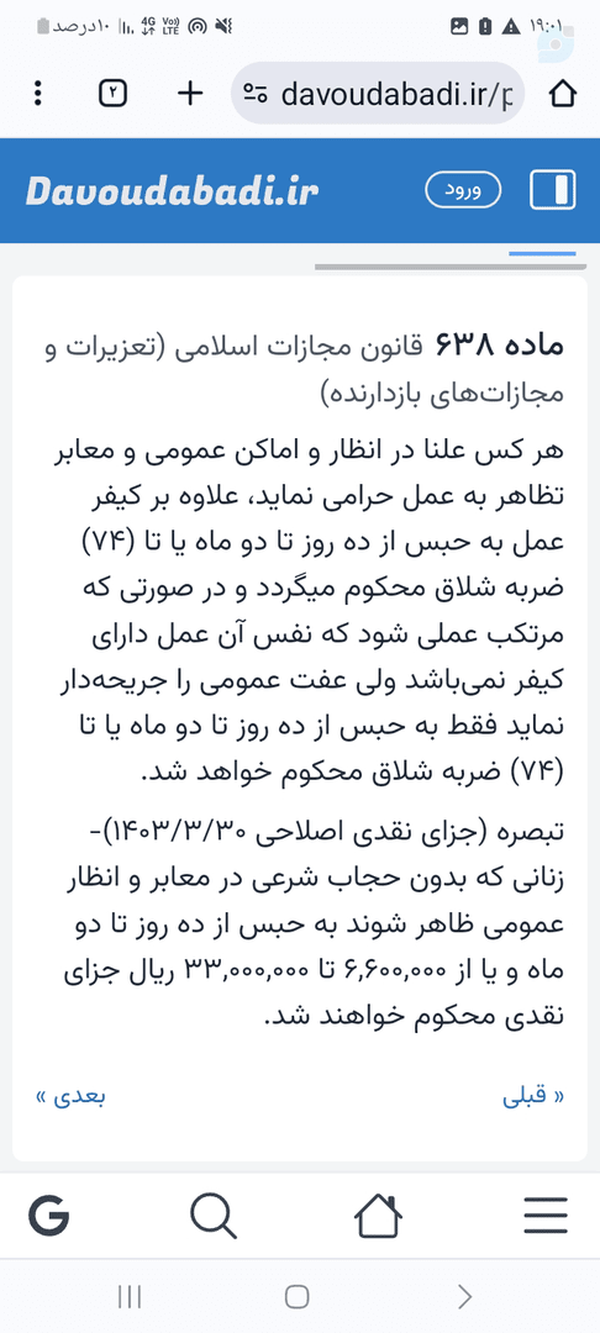
Task: Open the system recent apps button
Action: pos(129,1297)
